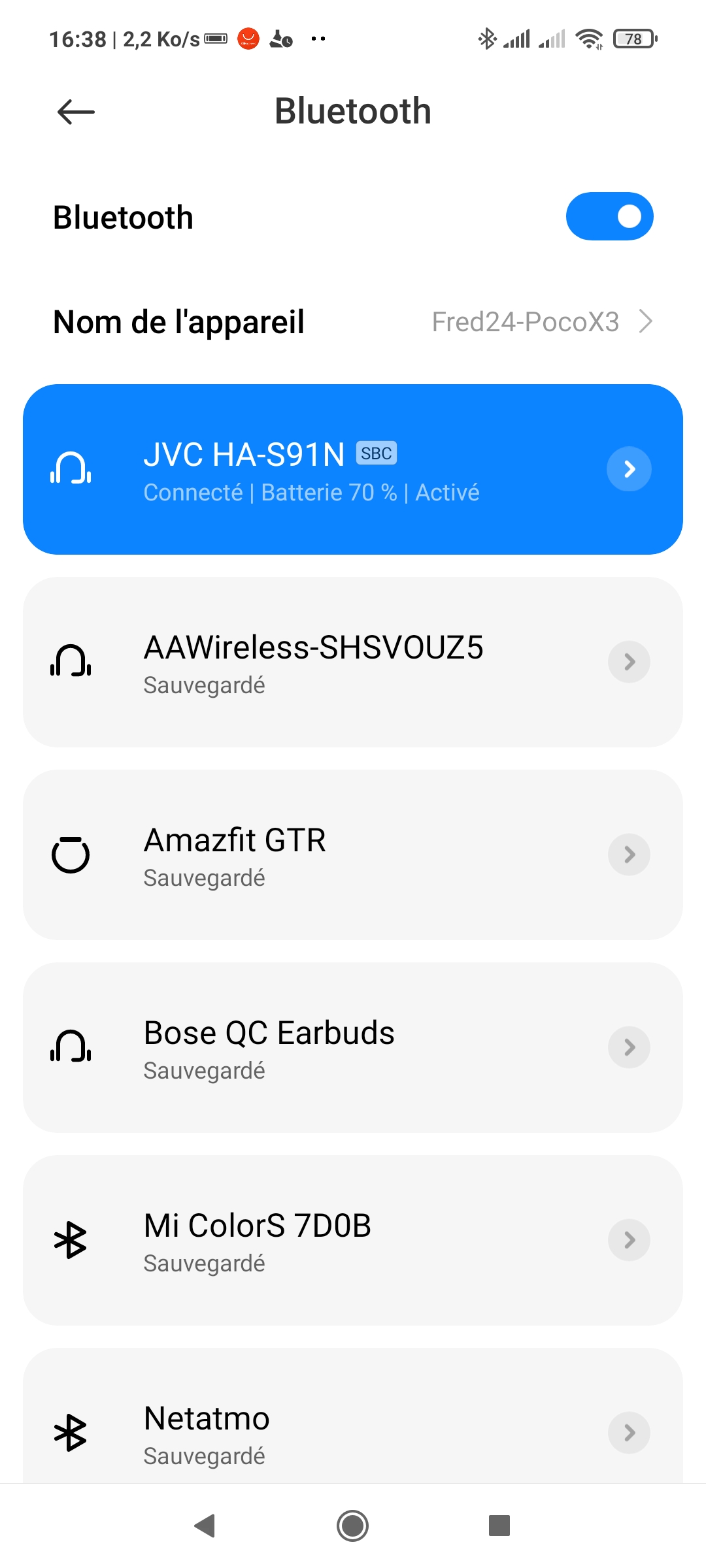Screen dimensions: 706x1568
Task: Open JVC HA-S91N details arrow
Action: click(629, 469)
